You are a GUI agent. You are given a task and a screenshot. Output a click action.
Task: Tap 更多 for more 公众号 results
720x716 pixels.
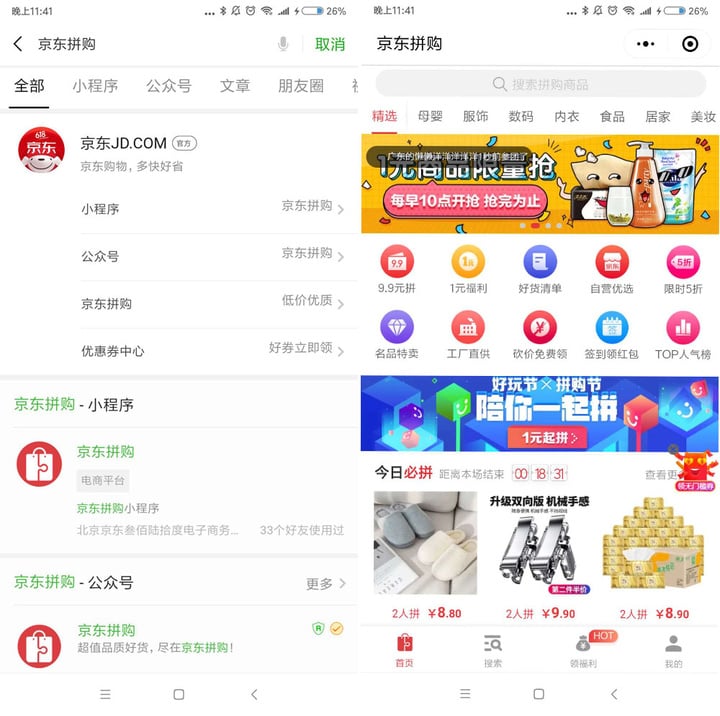[x=326, y=583]
